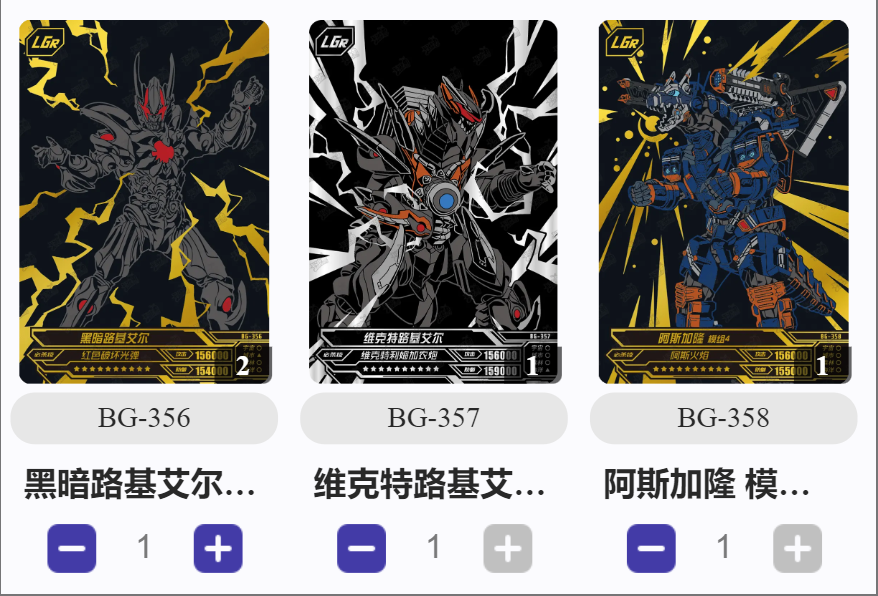
Task: Decrease quantity for card BG-357
Action: [x=361, y=548]
